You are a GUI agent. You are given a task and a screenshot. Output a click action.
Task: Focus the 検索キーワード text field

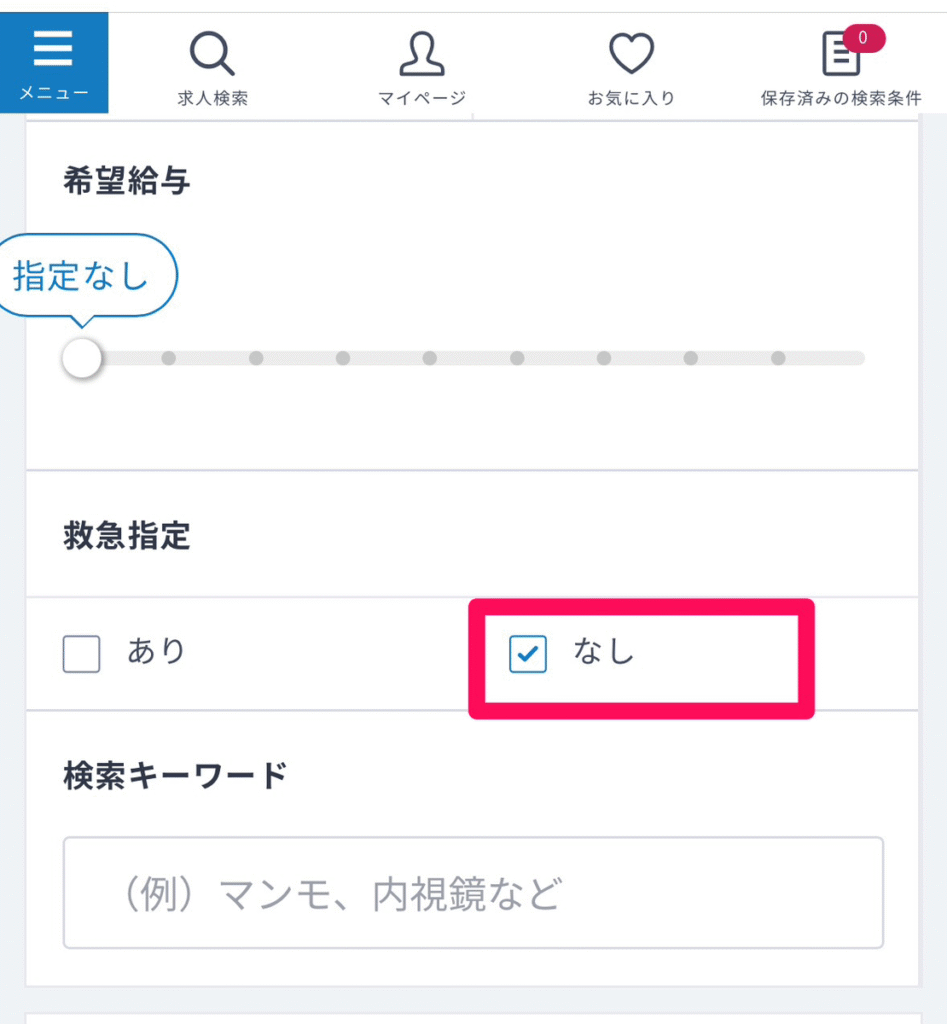[473, 893]
